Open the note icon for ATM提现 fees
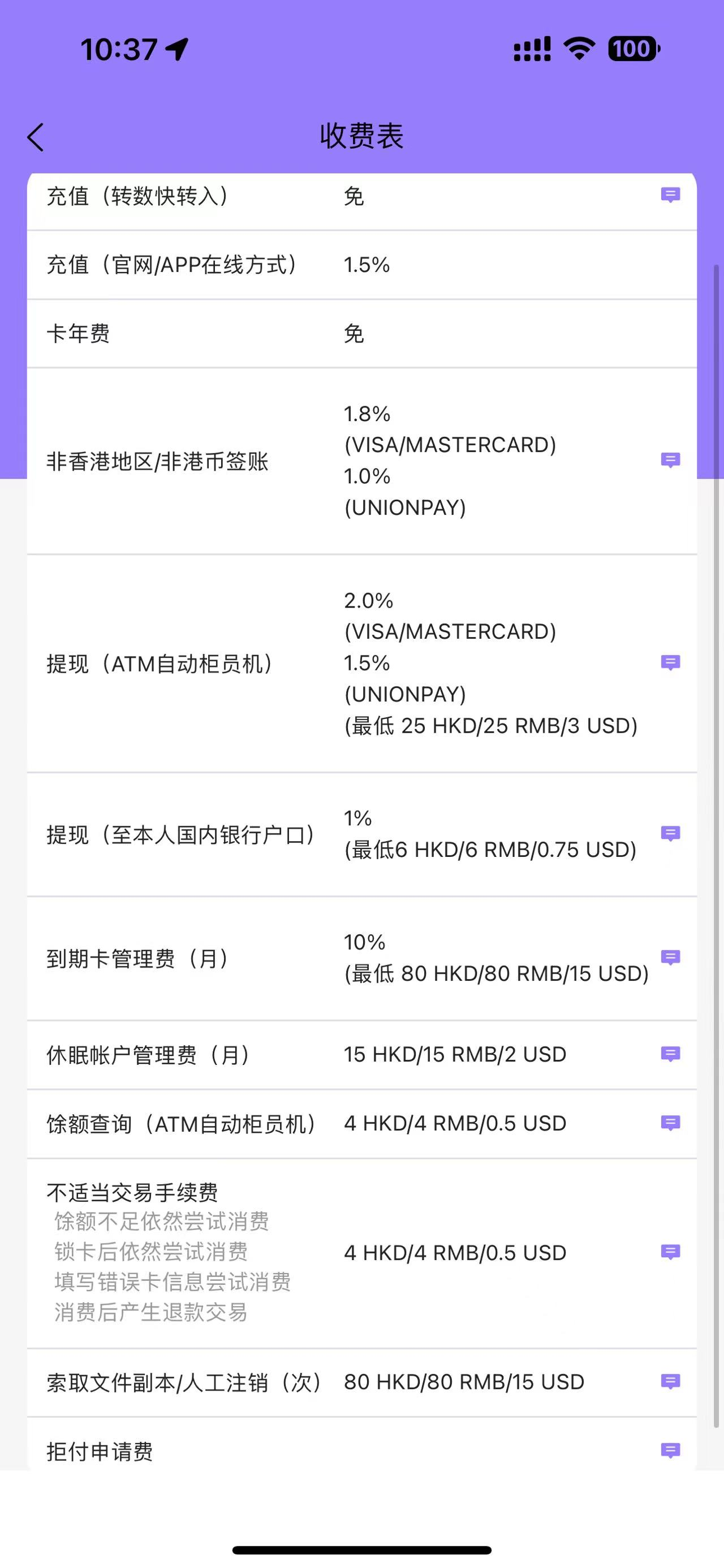 670,663
